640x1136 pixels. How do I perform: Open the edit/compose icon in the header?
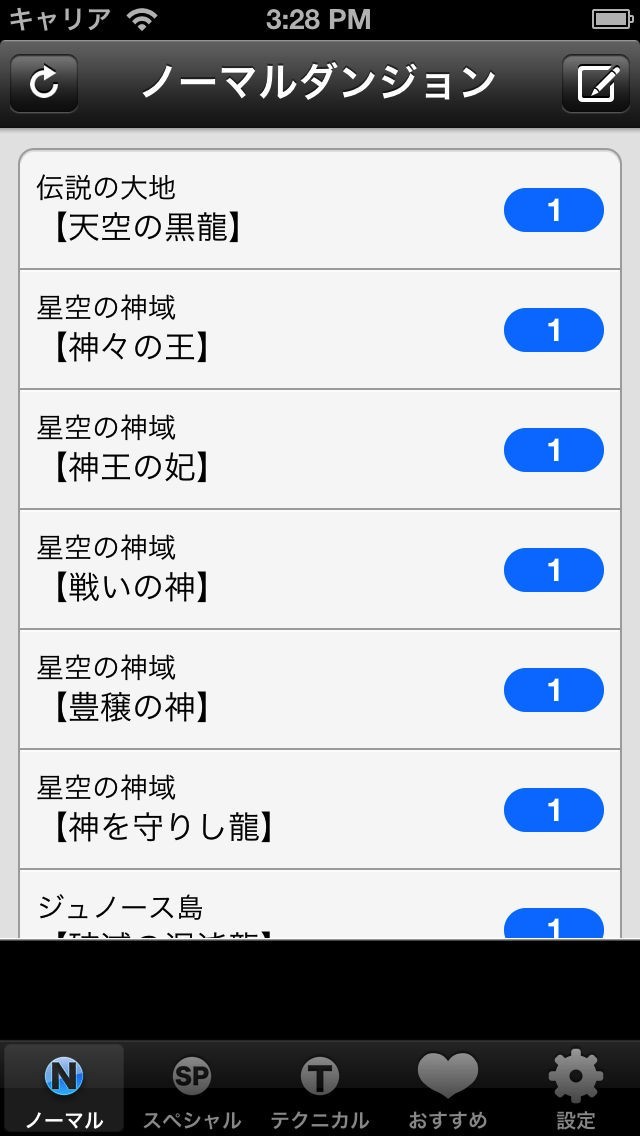[x=596, y=83]
